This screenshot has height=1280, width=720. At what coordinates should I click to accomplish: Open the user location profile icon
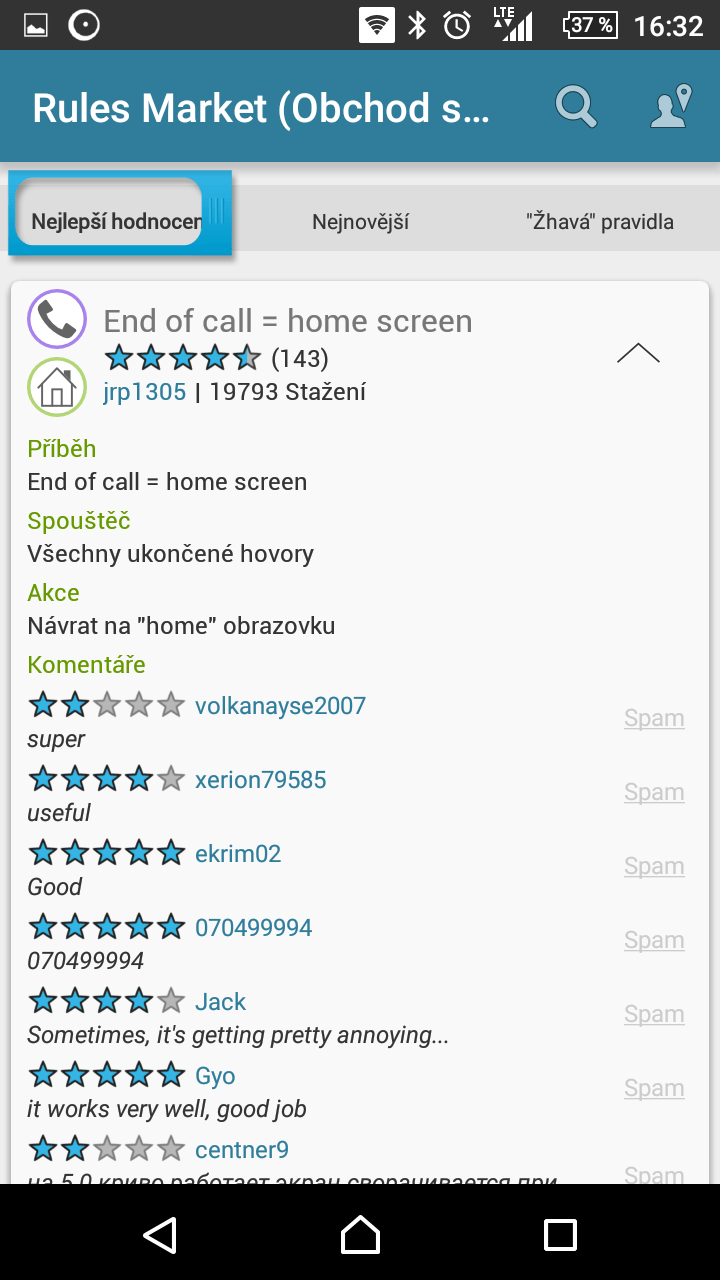671,106
